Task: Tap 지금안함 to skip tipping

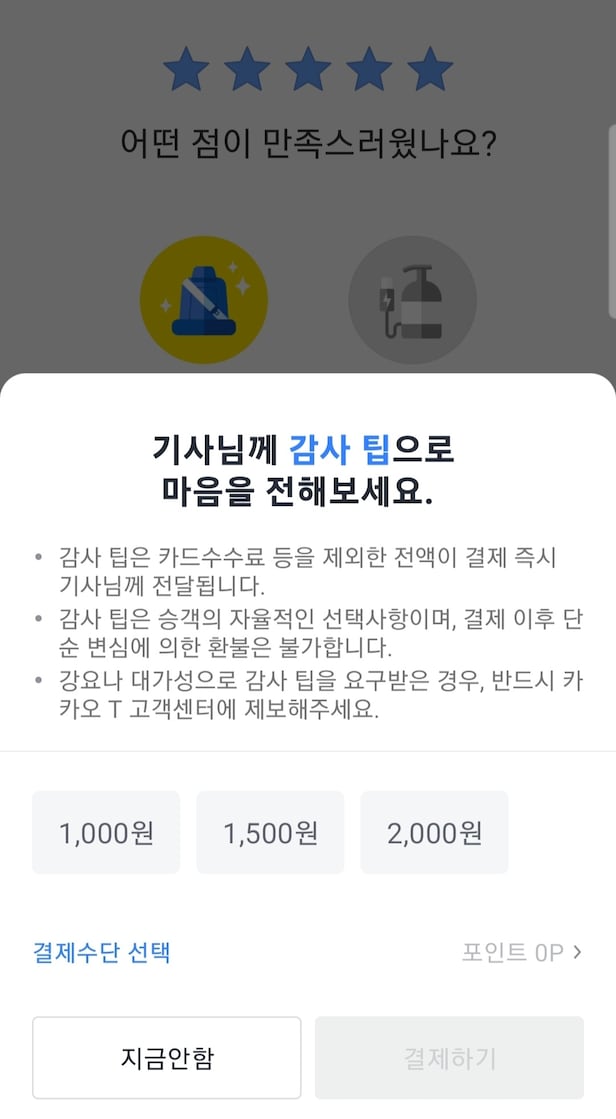Action: [x=166, y=1058]
